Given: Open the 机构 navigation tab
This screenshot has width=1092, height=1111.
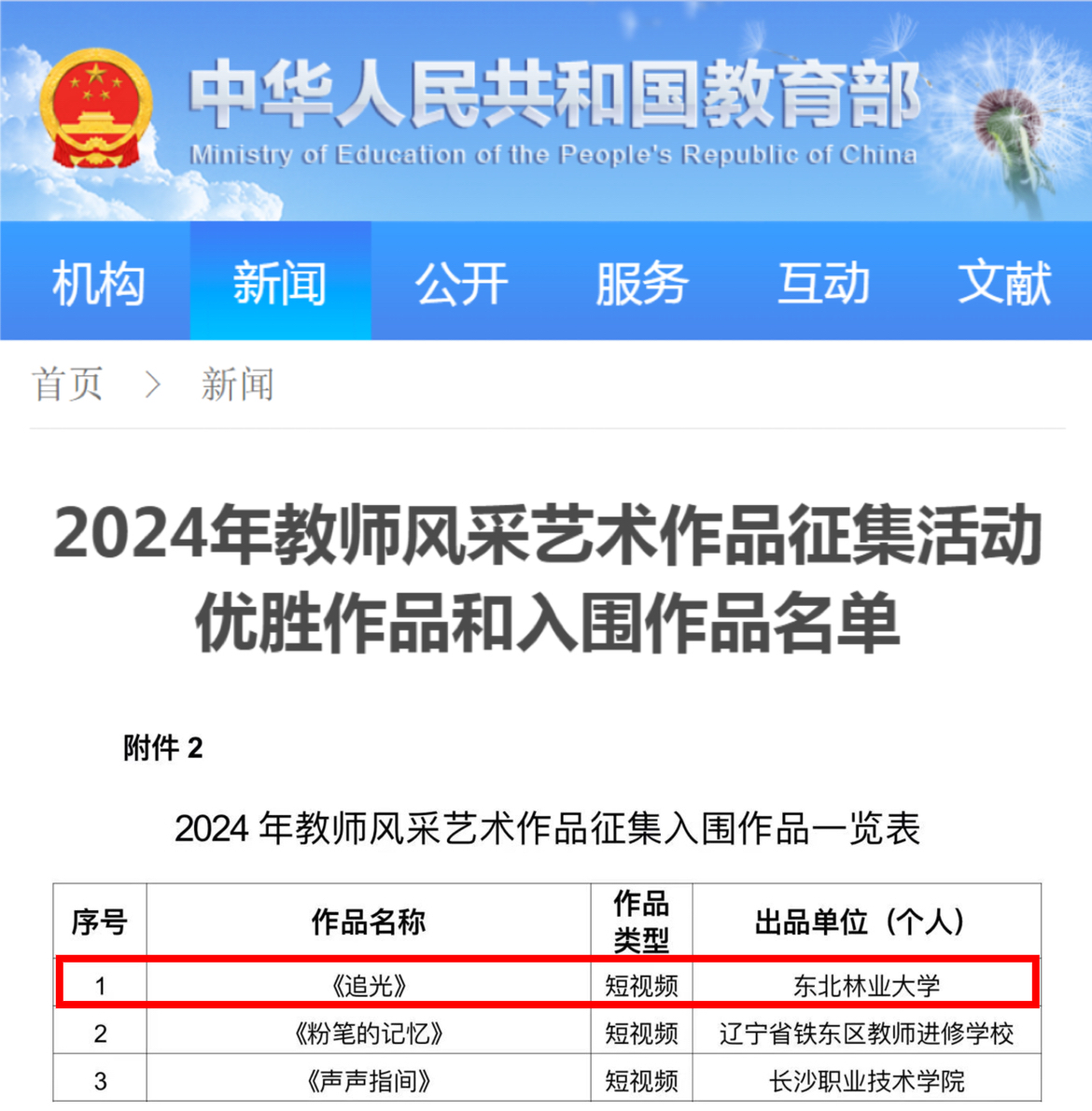Looking at the screenshot, I should click(x=98, y=283).
